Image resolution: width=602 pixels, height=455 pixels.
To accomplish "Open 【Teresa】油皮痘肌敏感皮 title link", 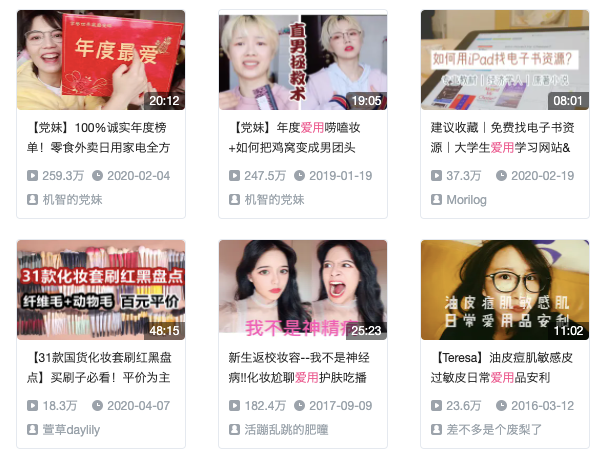I will click(x=503, y=367).
